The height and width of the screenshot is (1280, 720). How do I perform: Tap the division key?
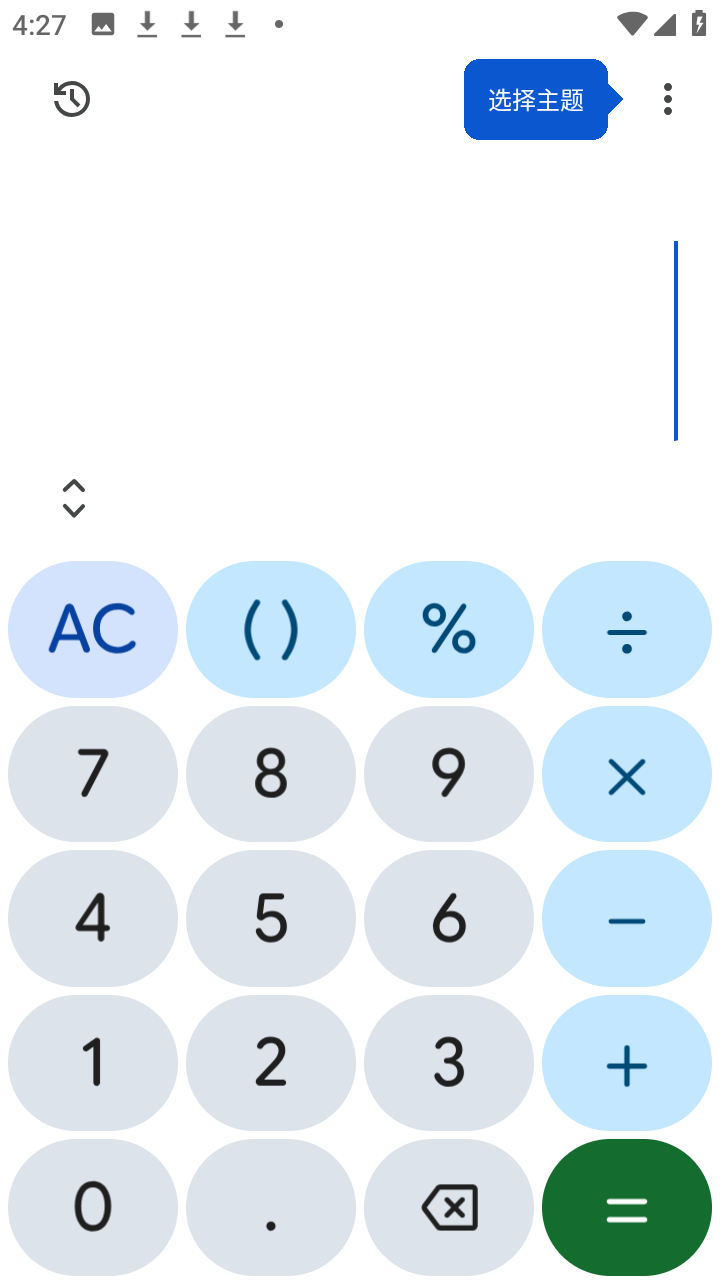[x=627, y=629]
